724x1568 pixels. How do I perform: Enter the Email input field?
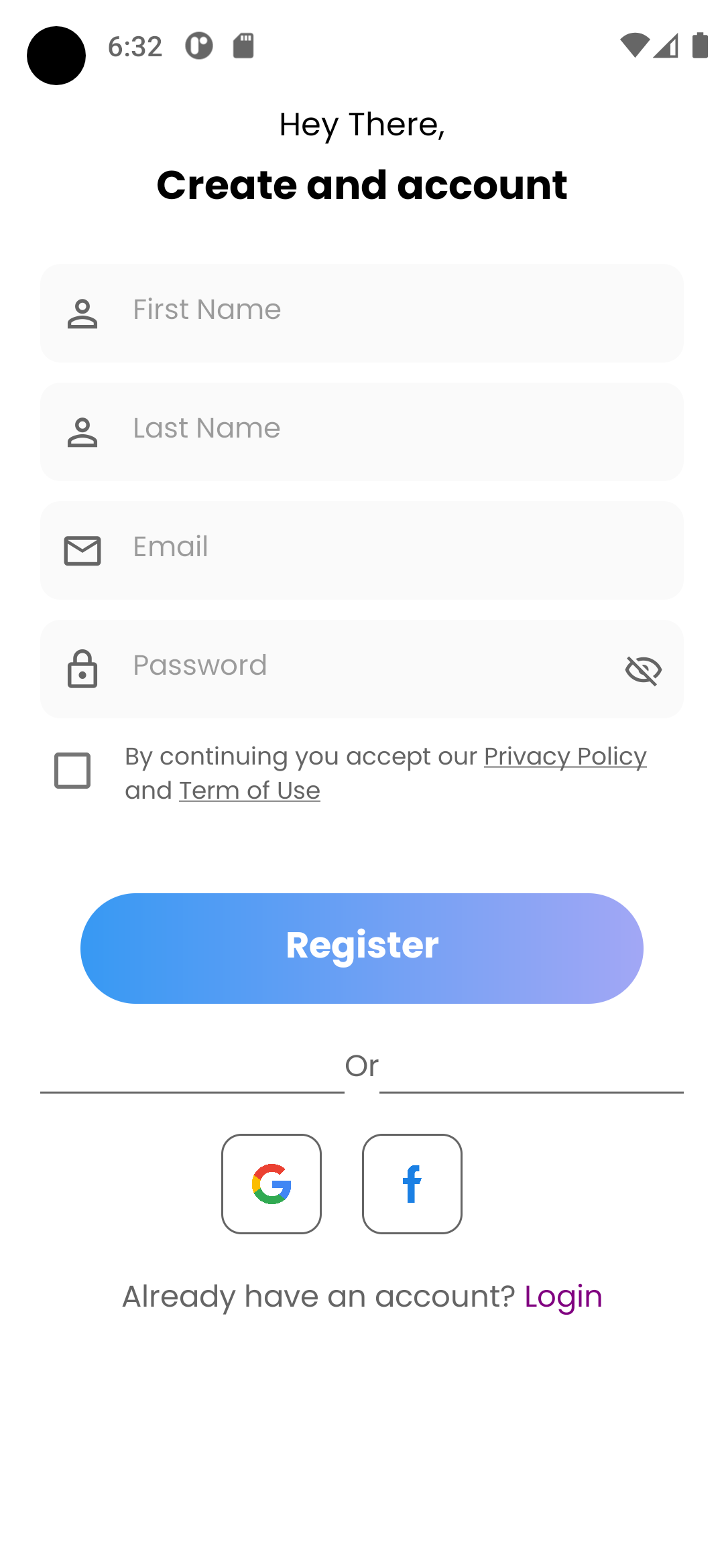pyautogui.click(x=362, y=549)
